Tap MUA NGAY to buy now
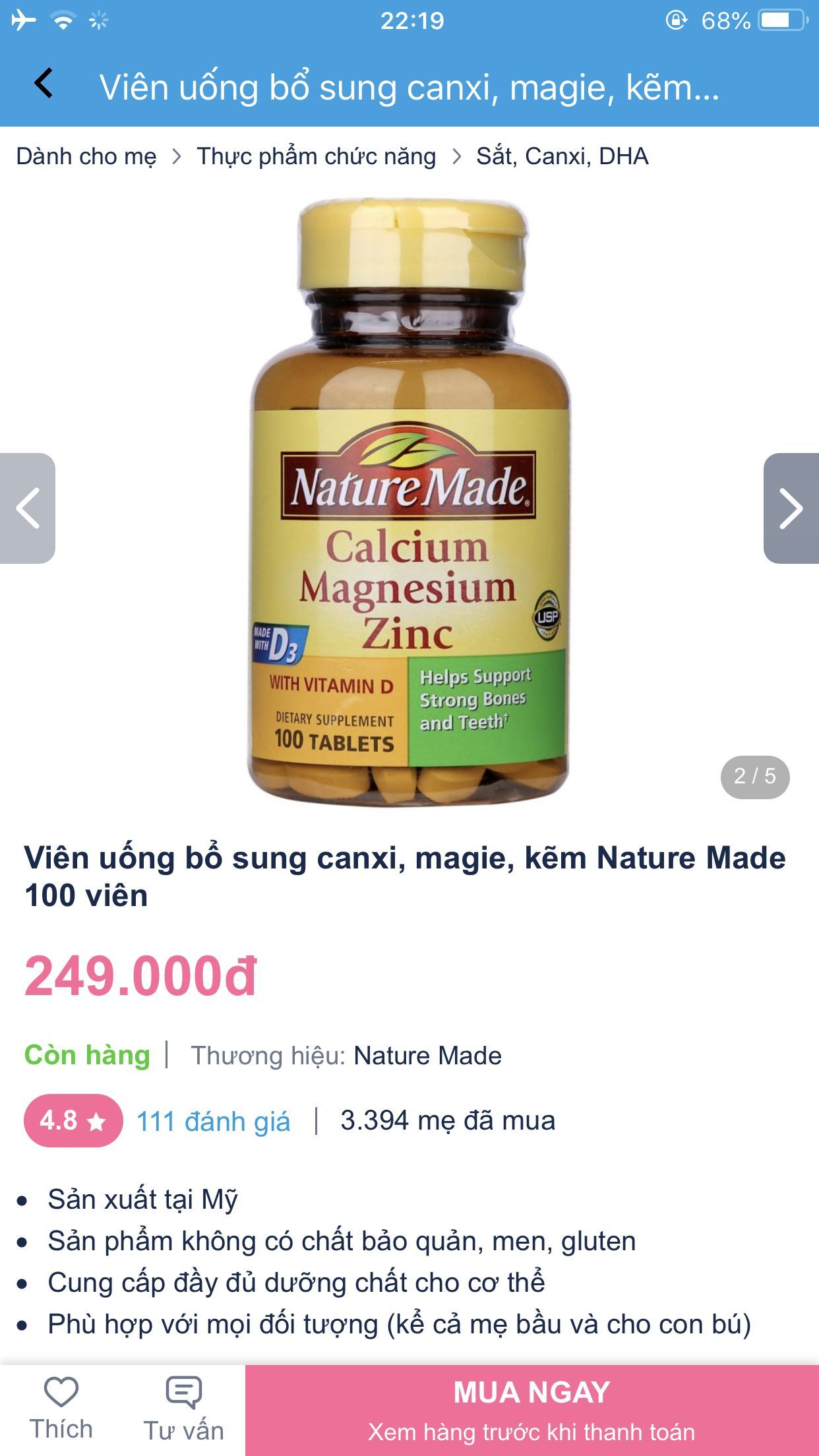 tap(532, 1410)
